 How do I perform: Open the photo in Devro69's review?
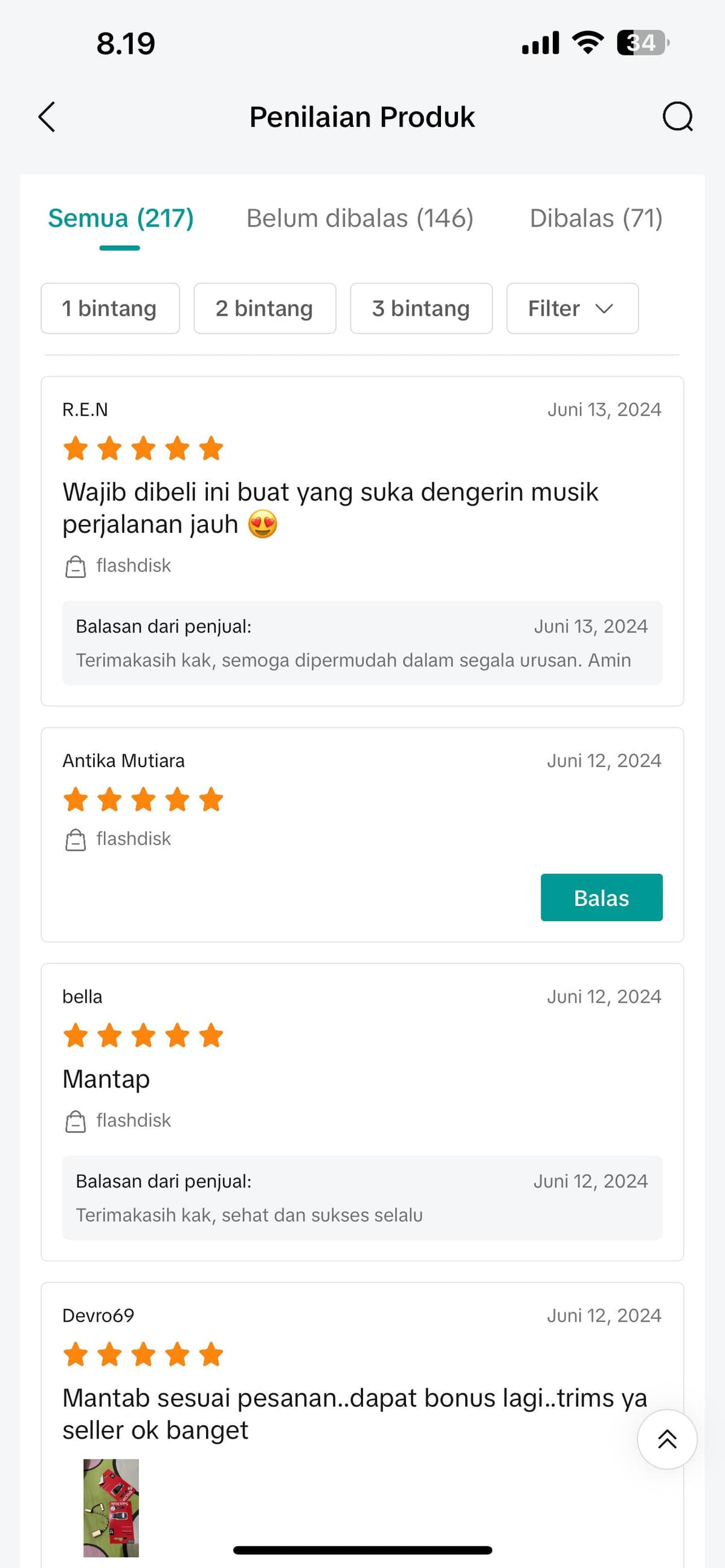tap(111, 1507)
